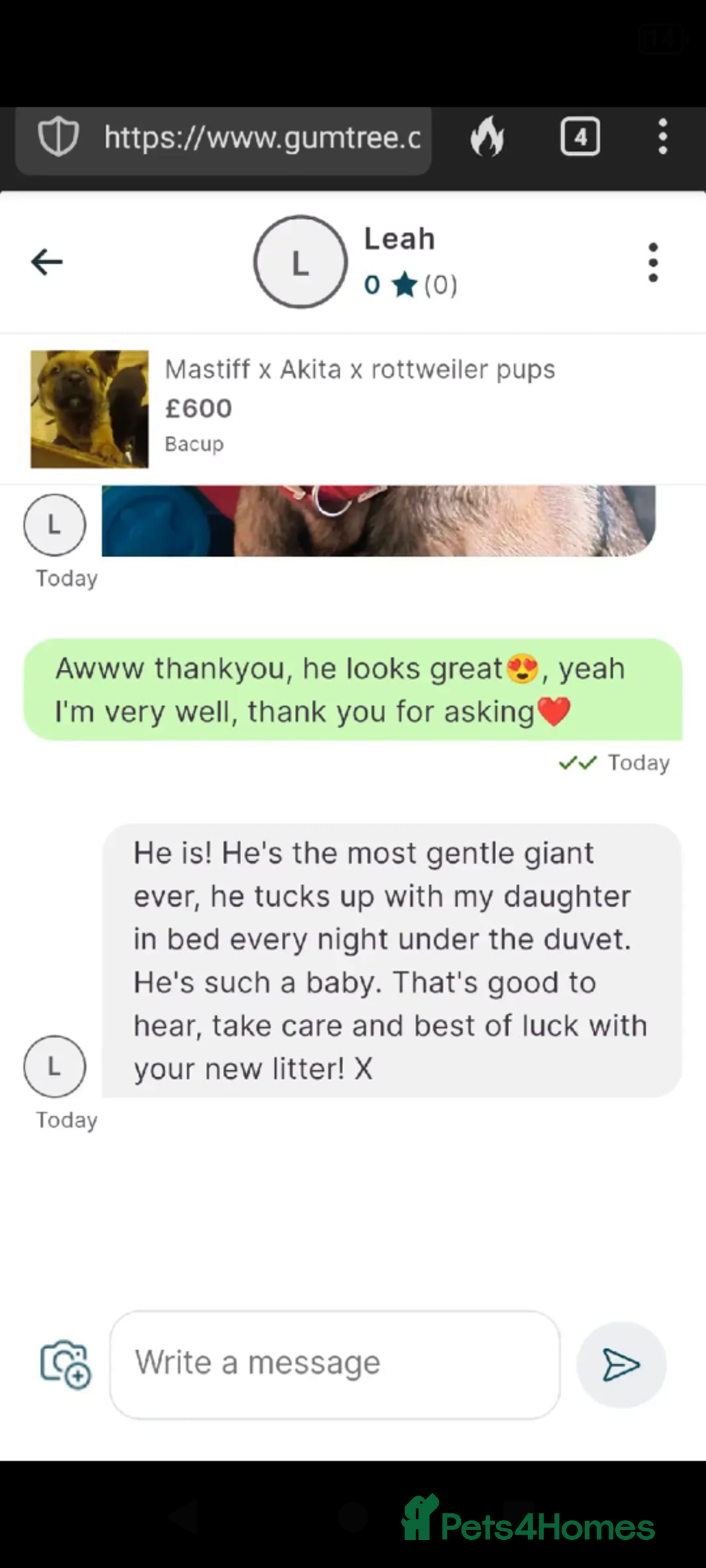
Task: Open Leah's profile avatar
Action: click(x=300, y=262)
